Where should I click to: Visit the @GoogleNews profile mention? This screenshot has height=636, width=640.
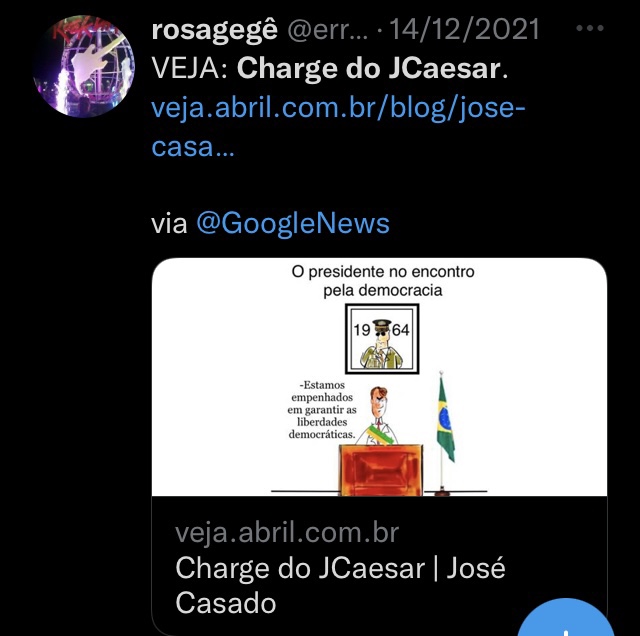[x=292, y=223]
